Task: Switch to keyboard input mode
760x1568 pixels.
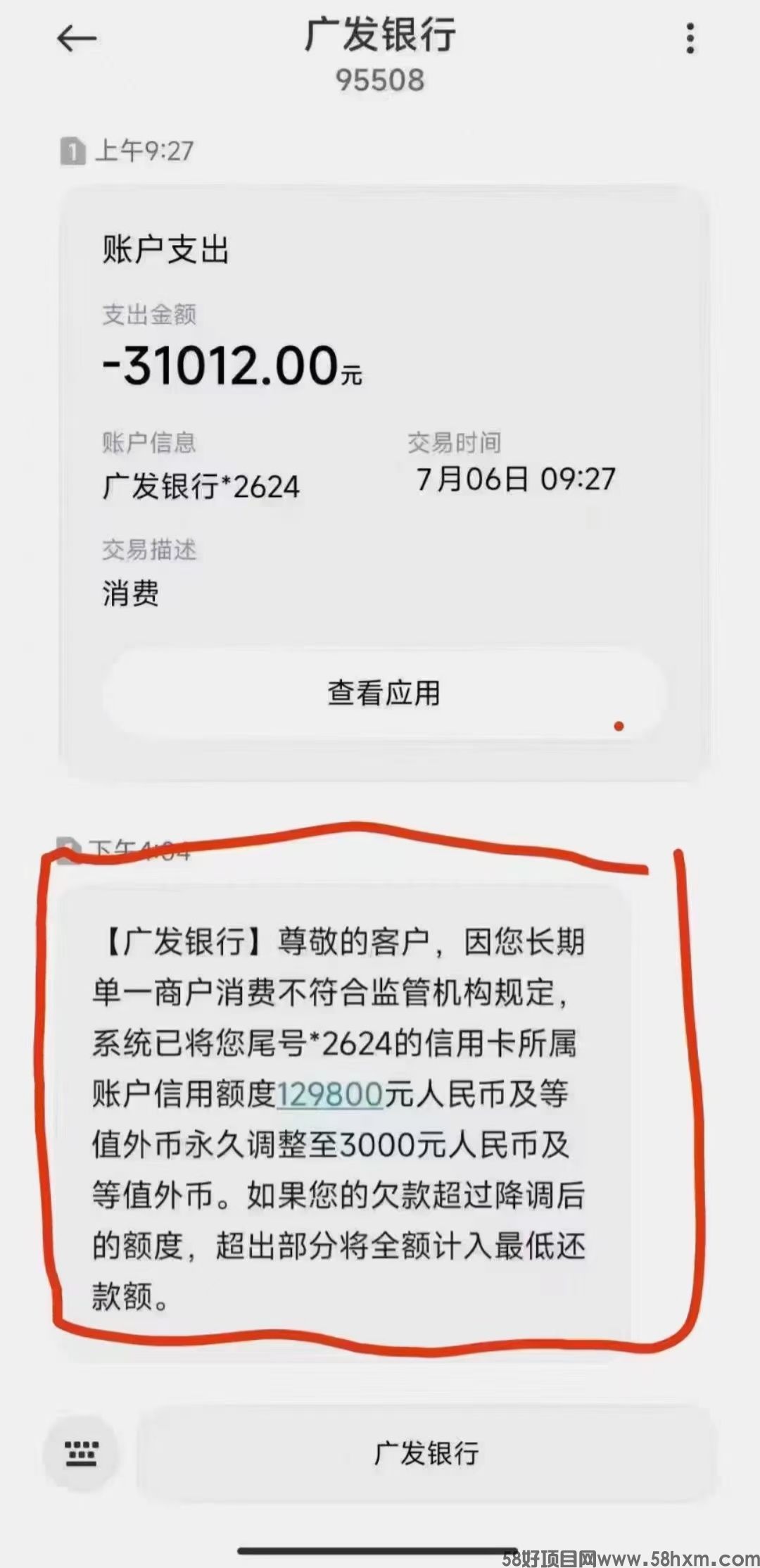Action: coord(82,1453)
